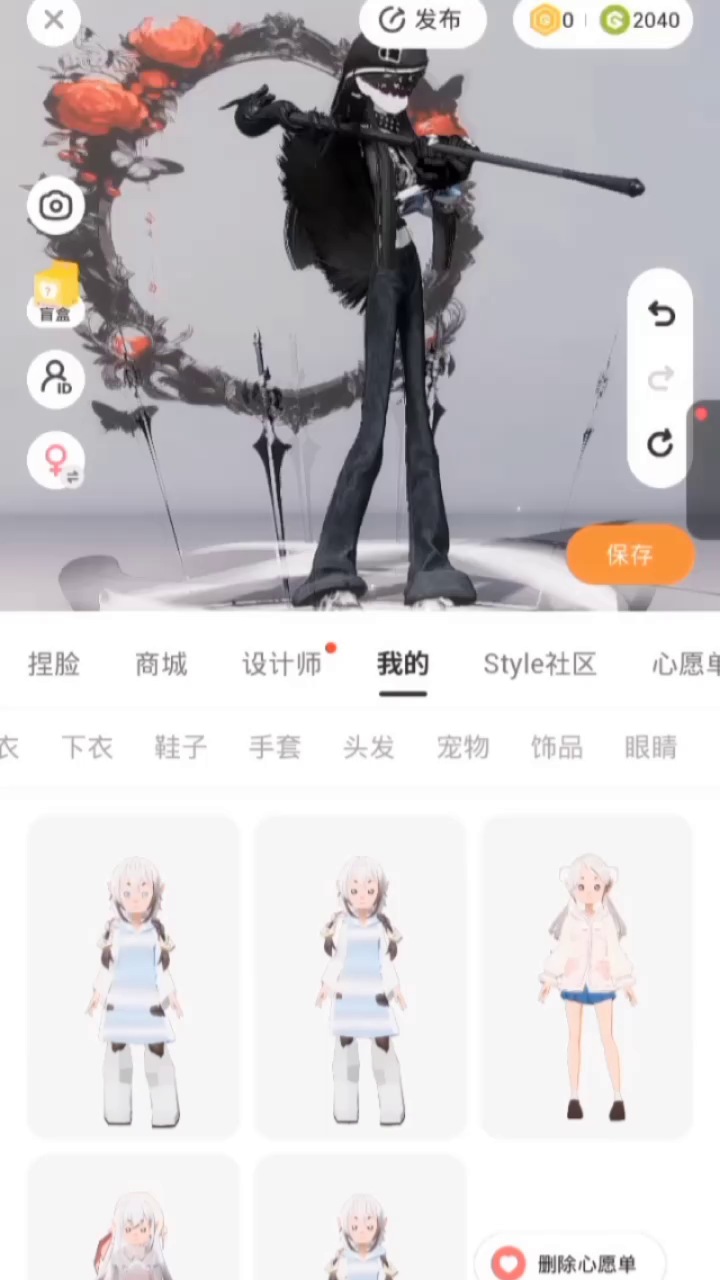720x1280 pixels.
Task: Open the avatar ID icon
Action: tap(56, 379)
